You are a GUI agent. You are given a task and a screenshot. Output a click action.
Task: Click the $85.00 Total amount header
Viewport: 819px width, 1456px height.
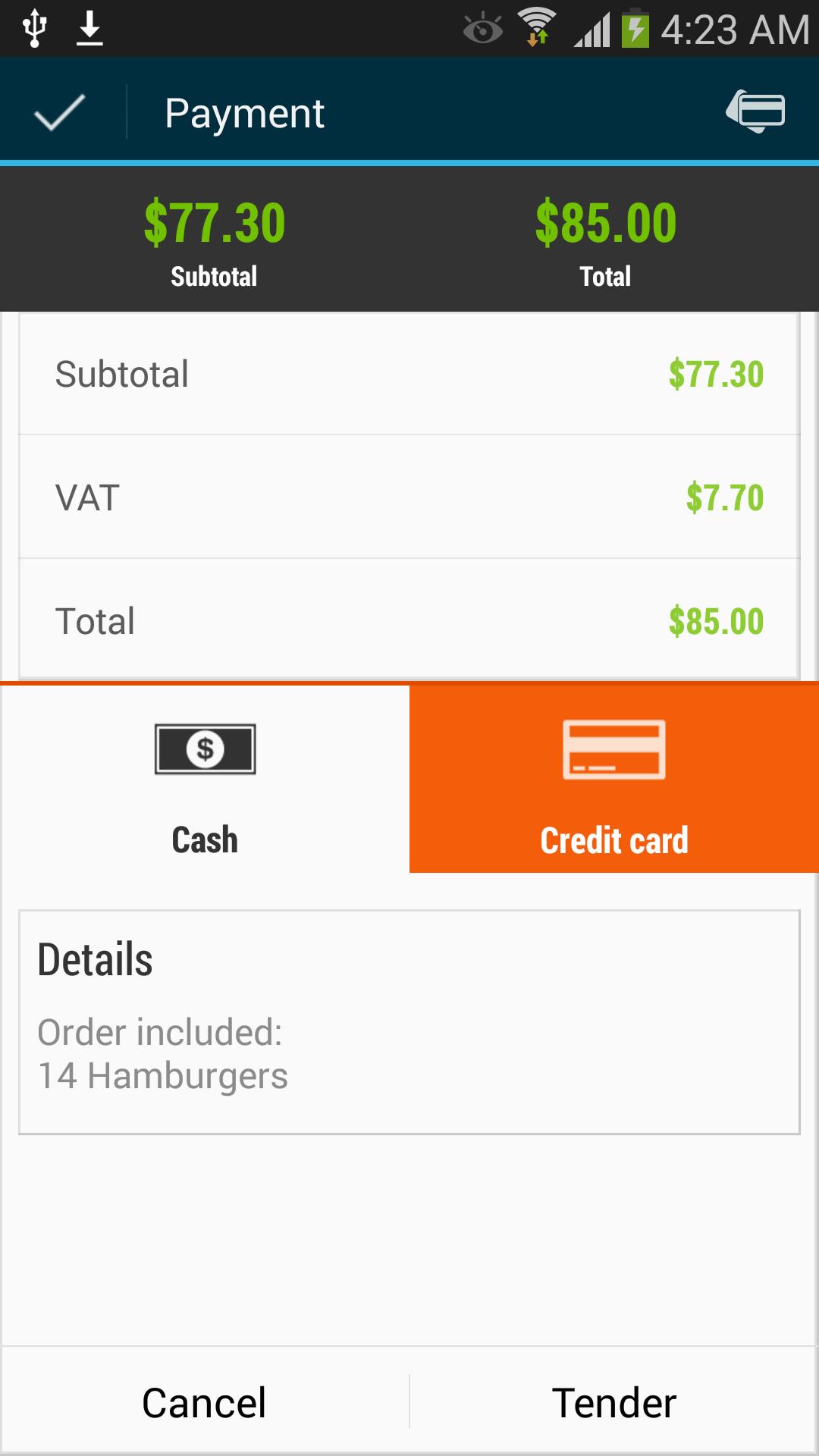604,222
